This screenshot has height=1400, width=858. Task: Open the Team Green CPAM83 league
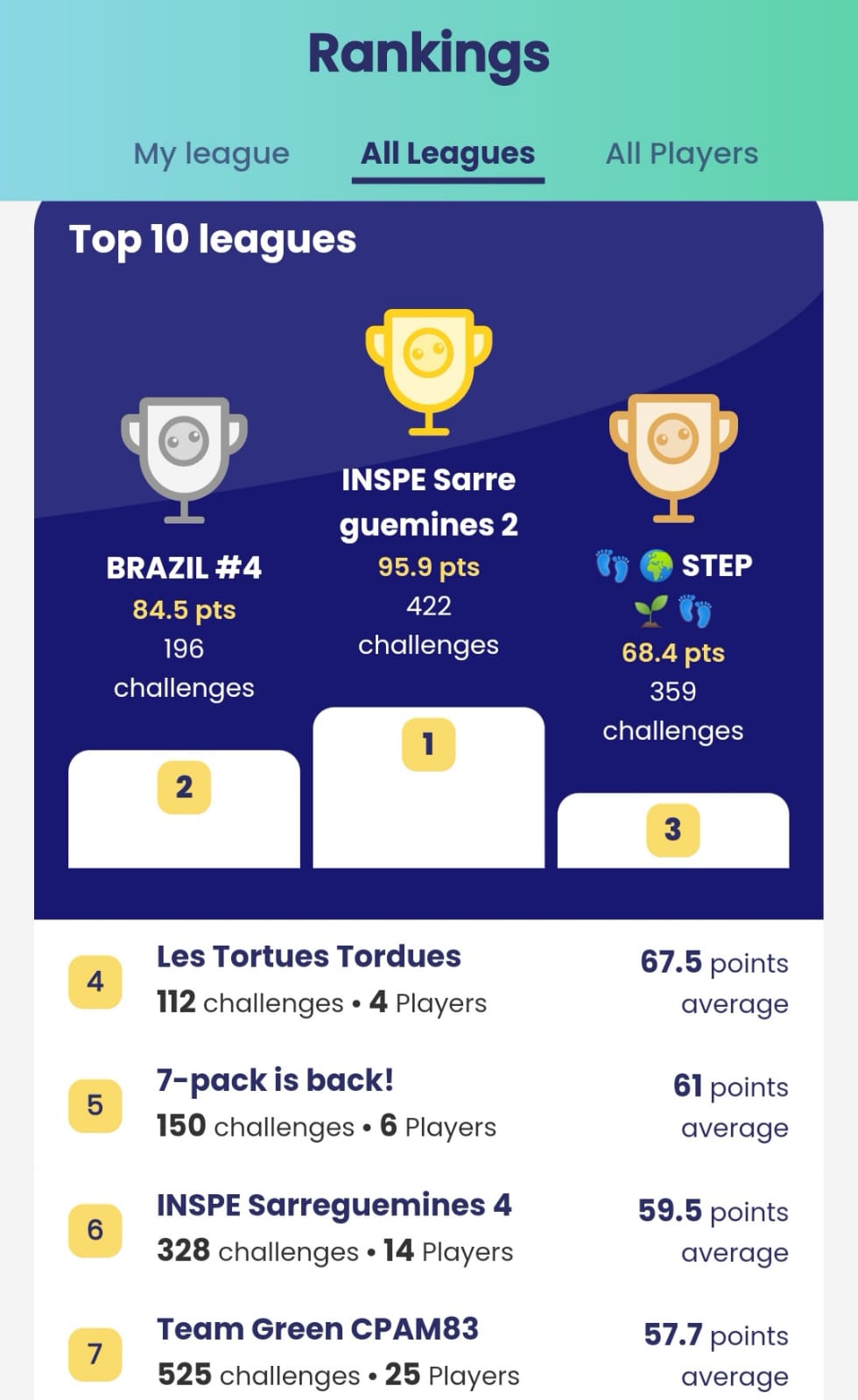[x=317, y=1329]
